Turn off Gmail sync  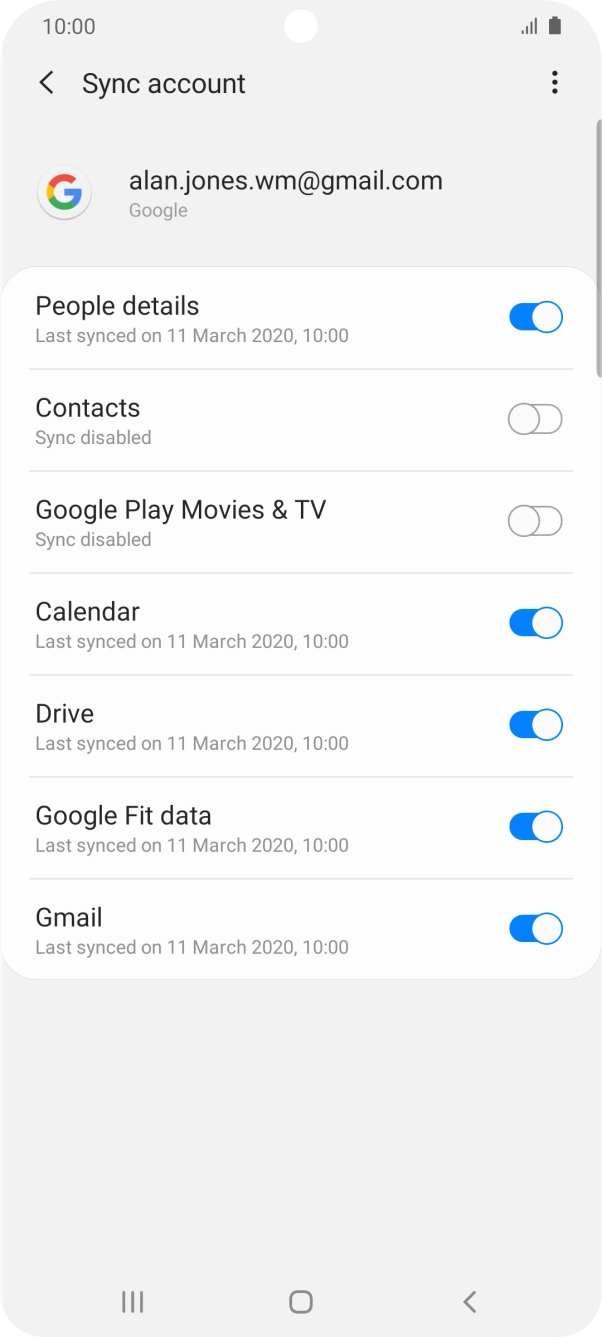point(536,930)
